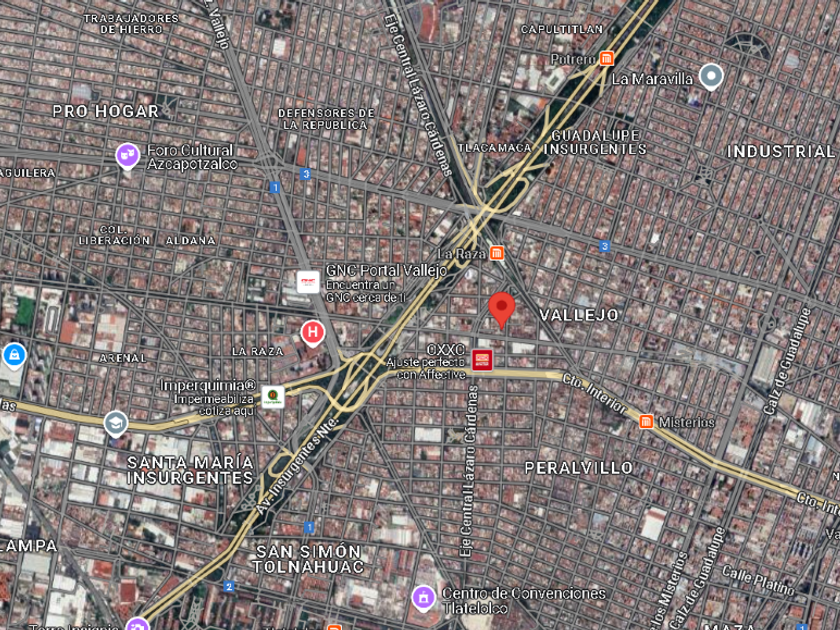Tap the graduation cap school marker
840x630 pixels.
click(x=115, y=424)
